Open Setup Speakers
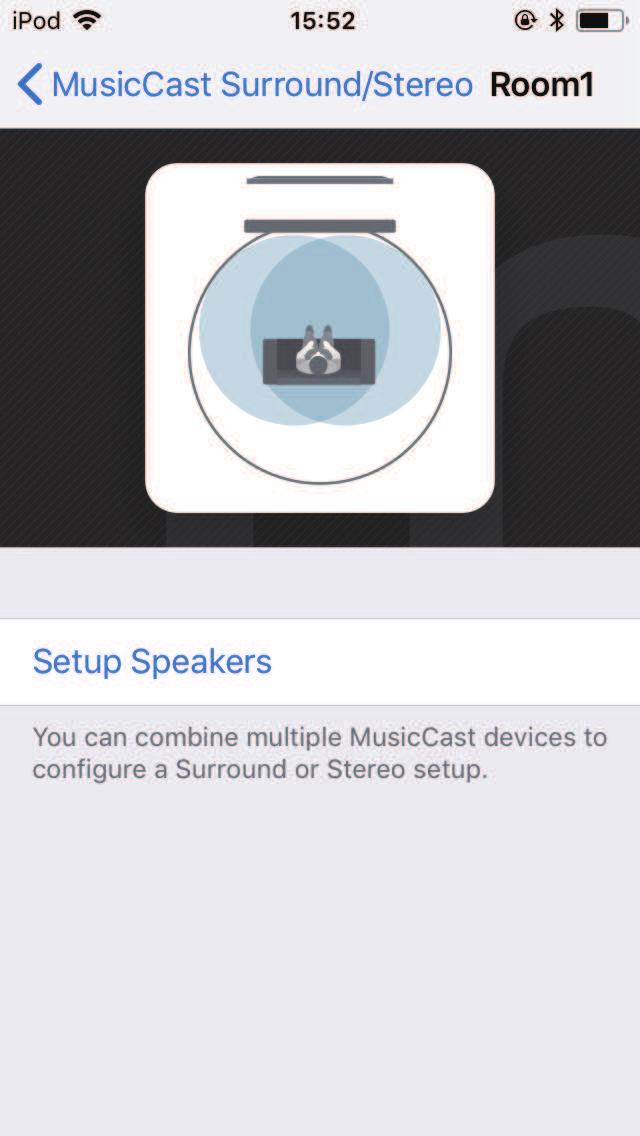The height and width of the screenshot is (1136, 640). [x=152, y=662]
